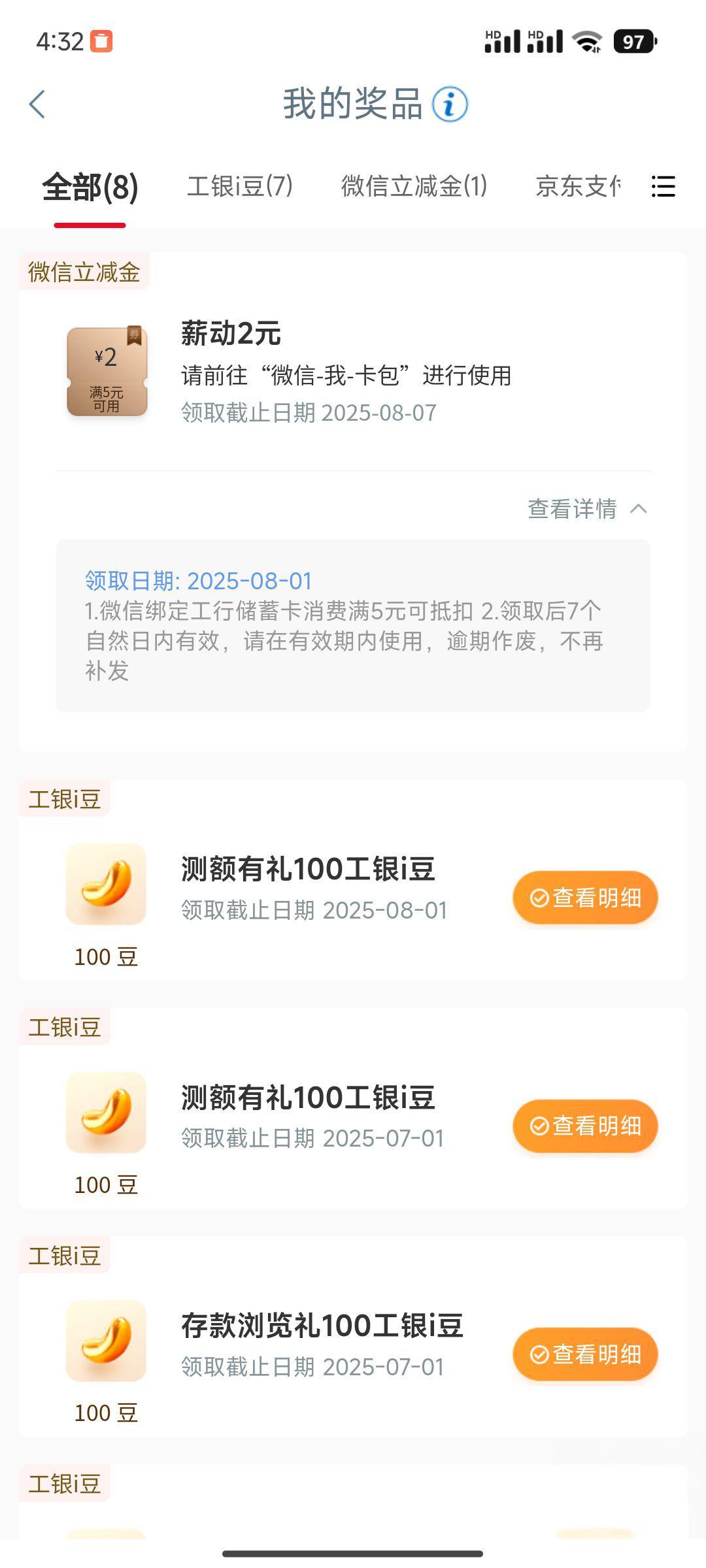Tap 查看明细 for 存款浏览礼100工银i豆
Image resolution: width=706 pixels, height=1568 pixels.
pyautogui.click(x=585, y=1354)
